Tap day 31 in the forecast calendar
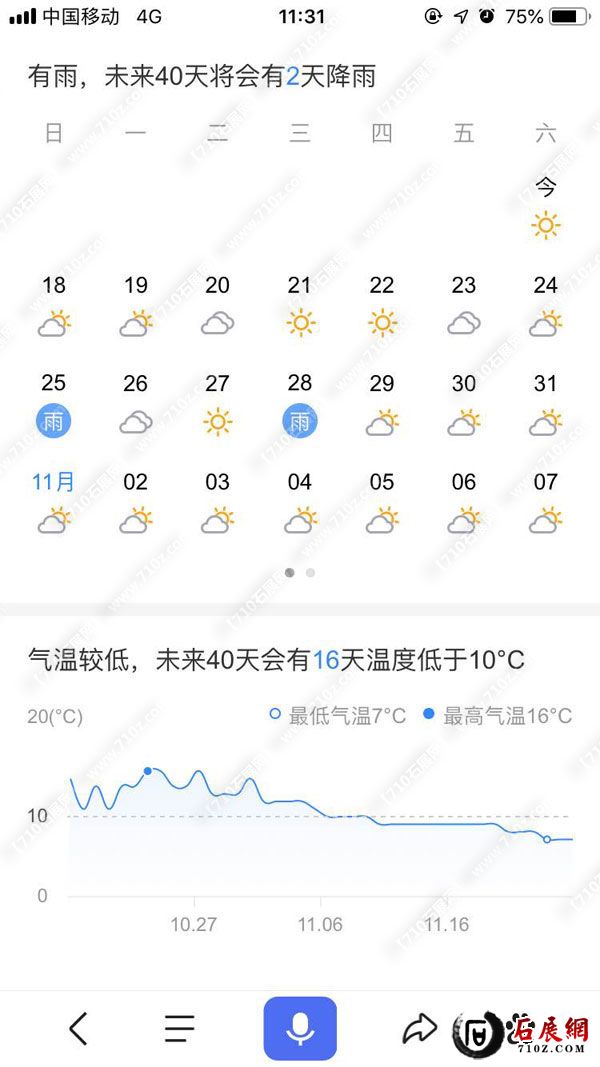The width and height of the screenshot is (600, 1067). [x=545, y=405]
